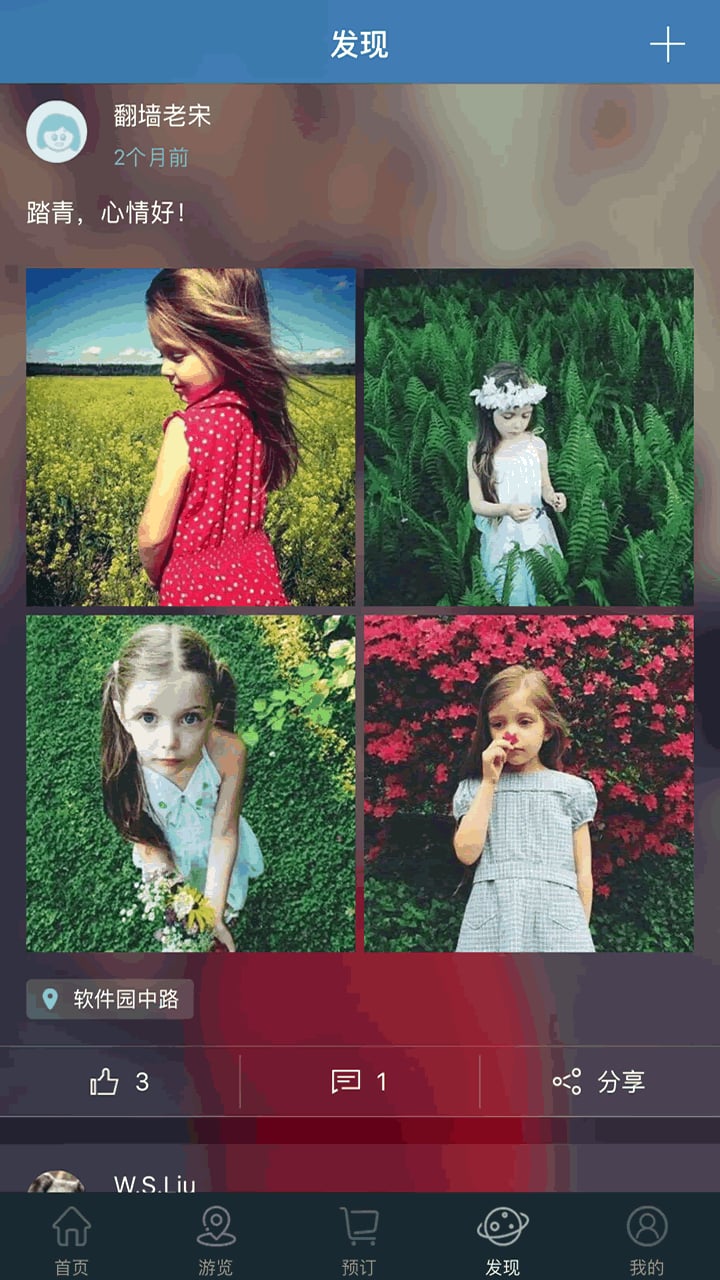The width and height of the screenshot is (720, 1280).
Task: View the photo of girl among ferns
Action: click(528, 437)
